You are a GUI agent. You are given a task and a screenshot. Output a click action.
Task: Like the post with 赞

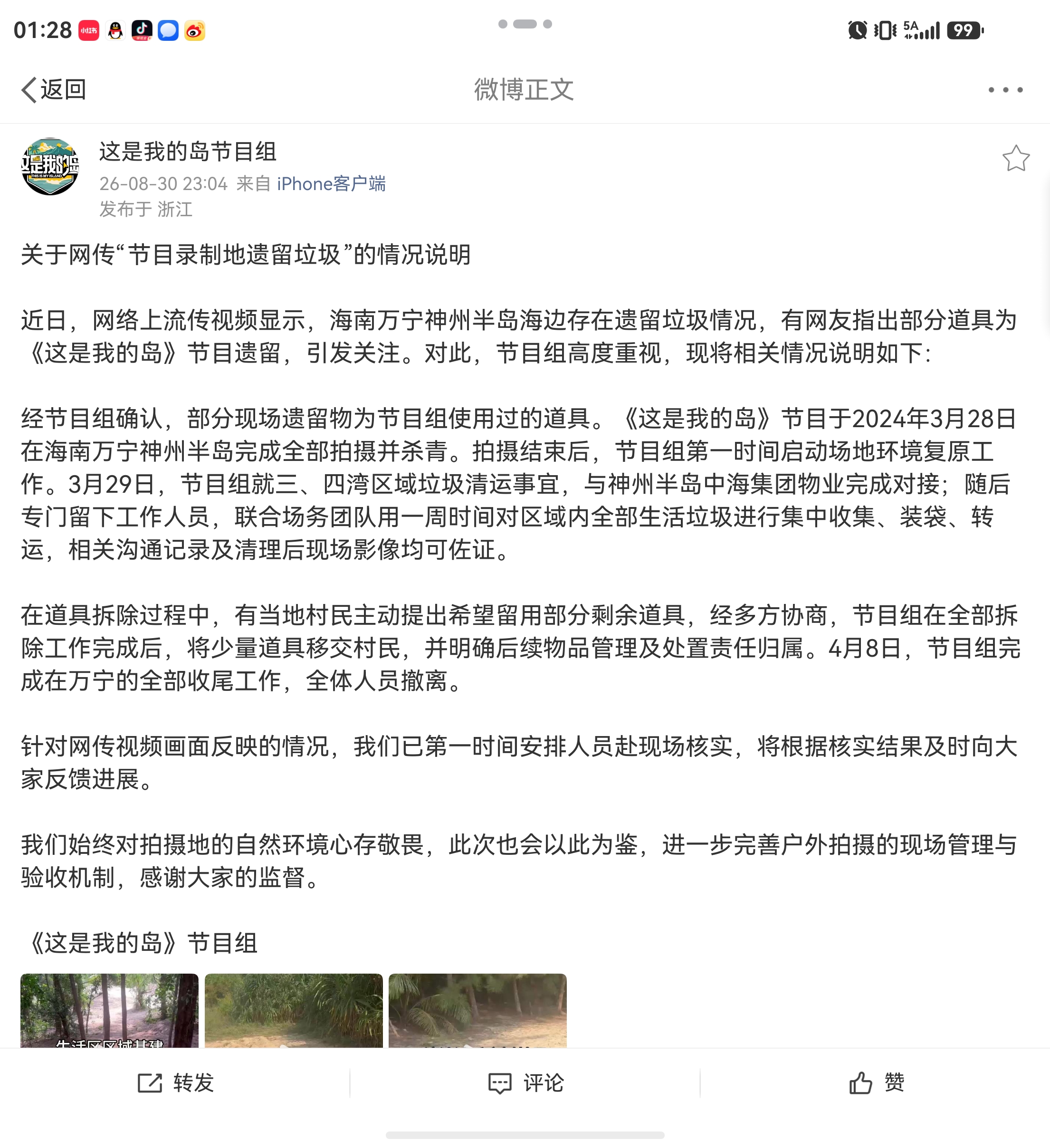point(876,1082)
